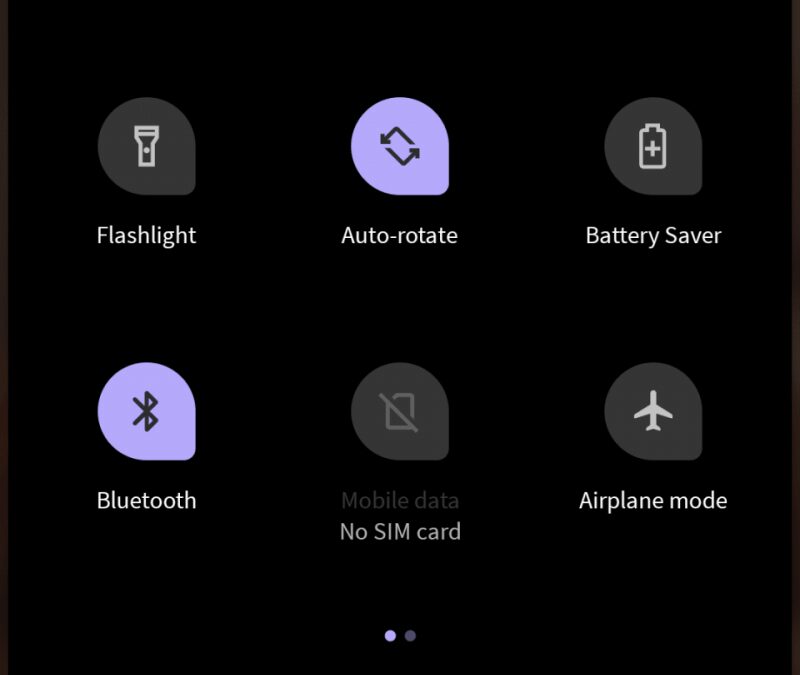Screen dimensions: 800x675
Task: Turn on the Flashlight tile
Action: (146, 147)
